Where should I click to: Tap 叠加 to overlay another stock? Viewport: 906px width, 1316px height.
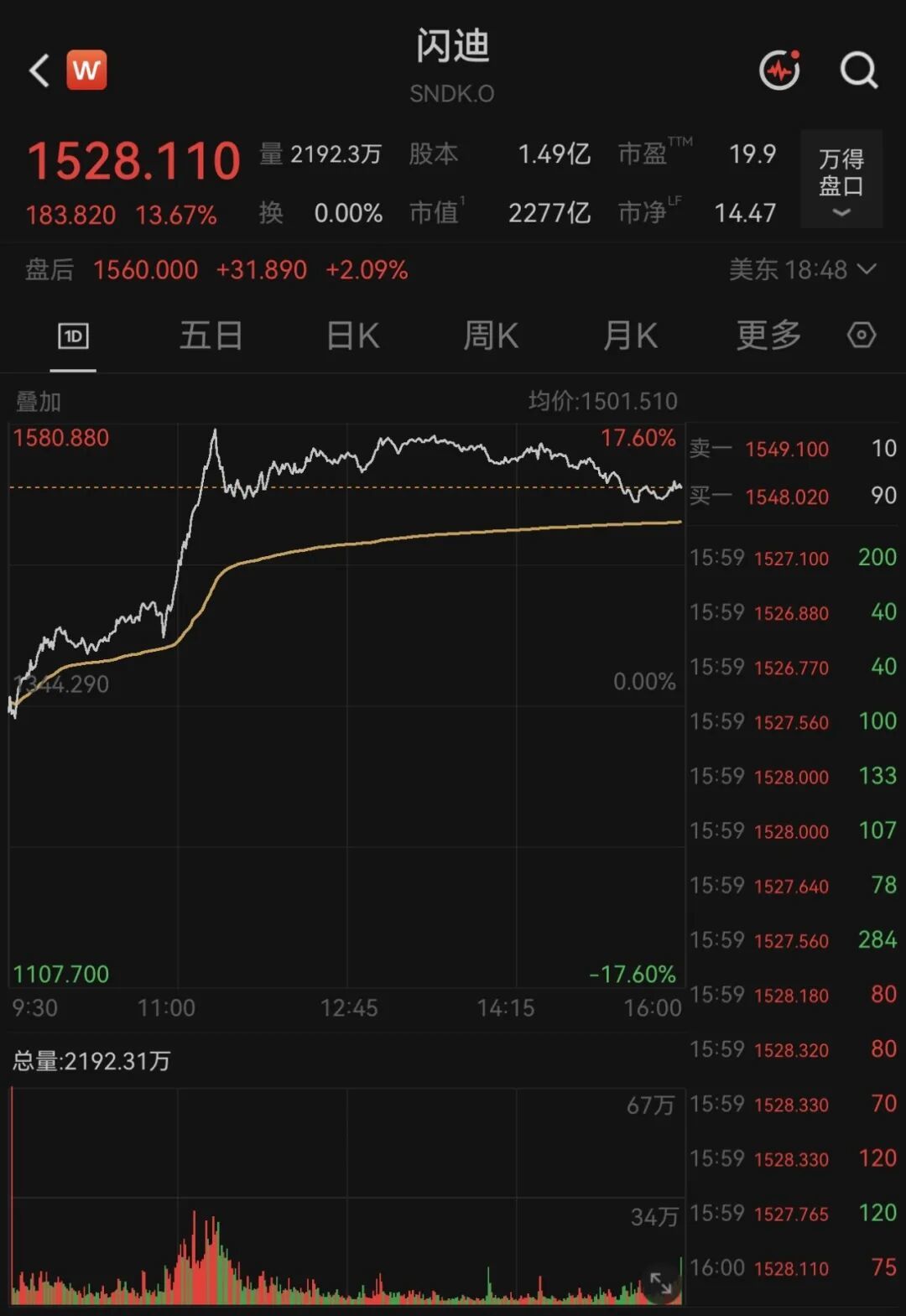(39, 402)
